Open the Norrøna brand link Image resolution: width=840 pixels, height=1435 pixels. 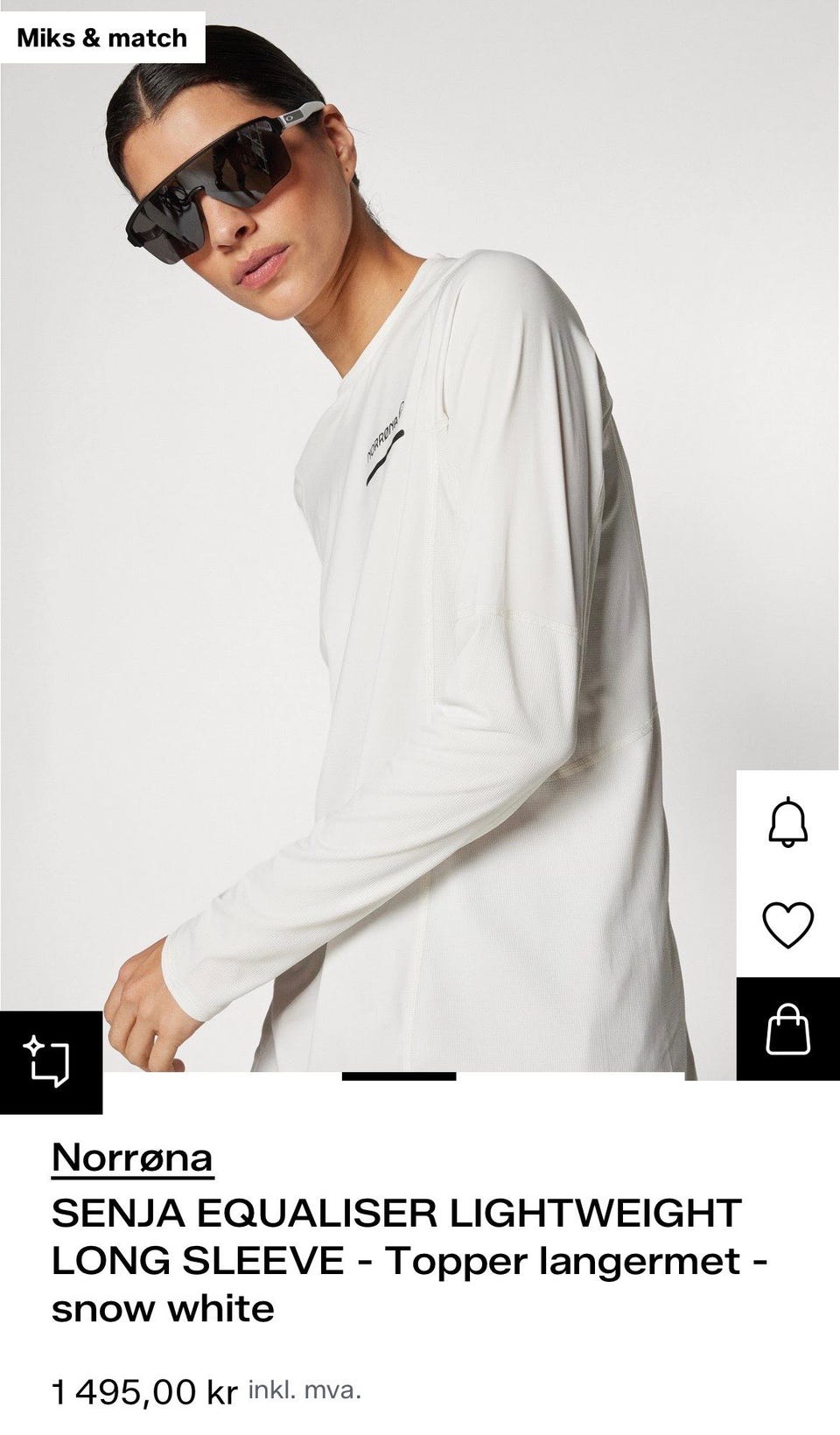coord(132,1157)
